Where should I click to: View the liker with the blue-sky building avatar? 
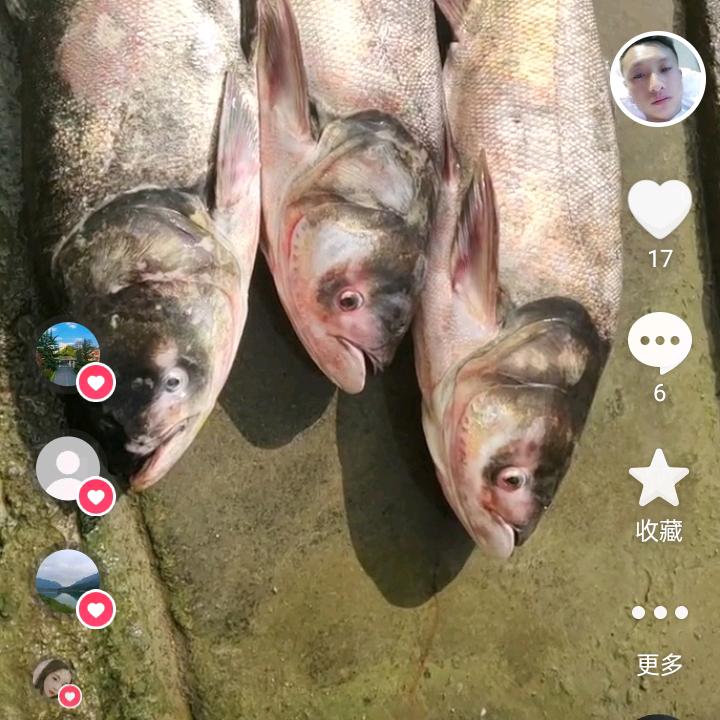pyautogui.click(x=68, y=354)
